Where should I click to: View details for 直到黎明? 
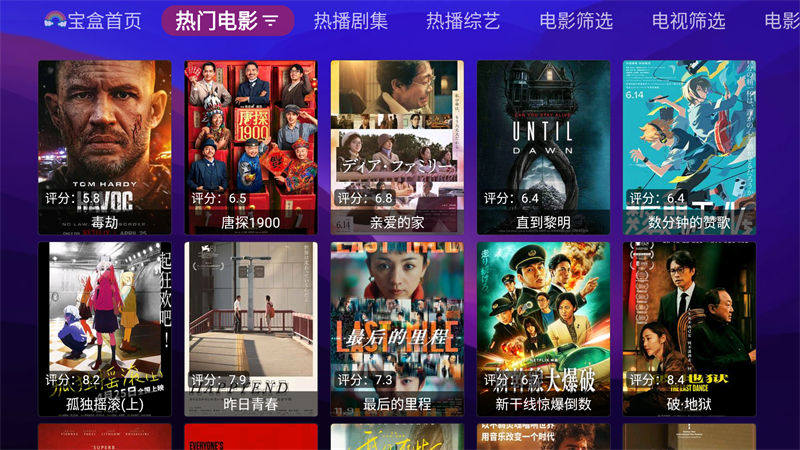(x=543, y=147)
